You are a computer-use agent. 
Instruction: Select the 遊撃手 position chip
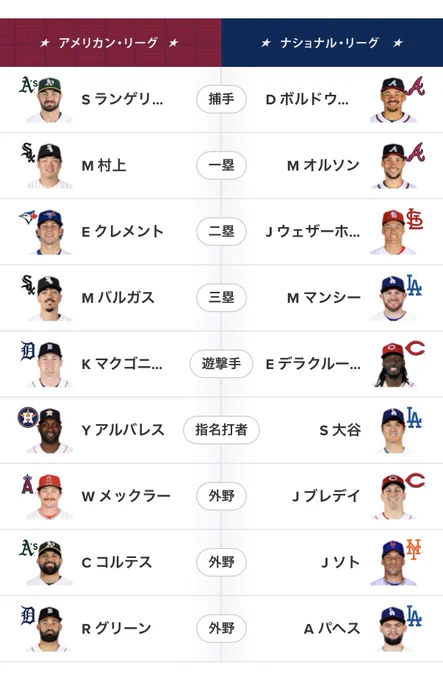tap(222, 363)
